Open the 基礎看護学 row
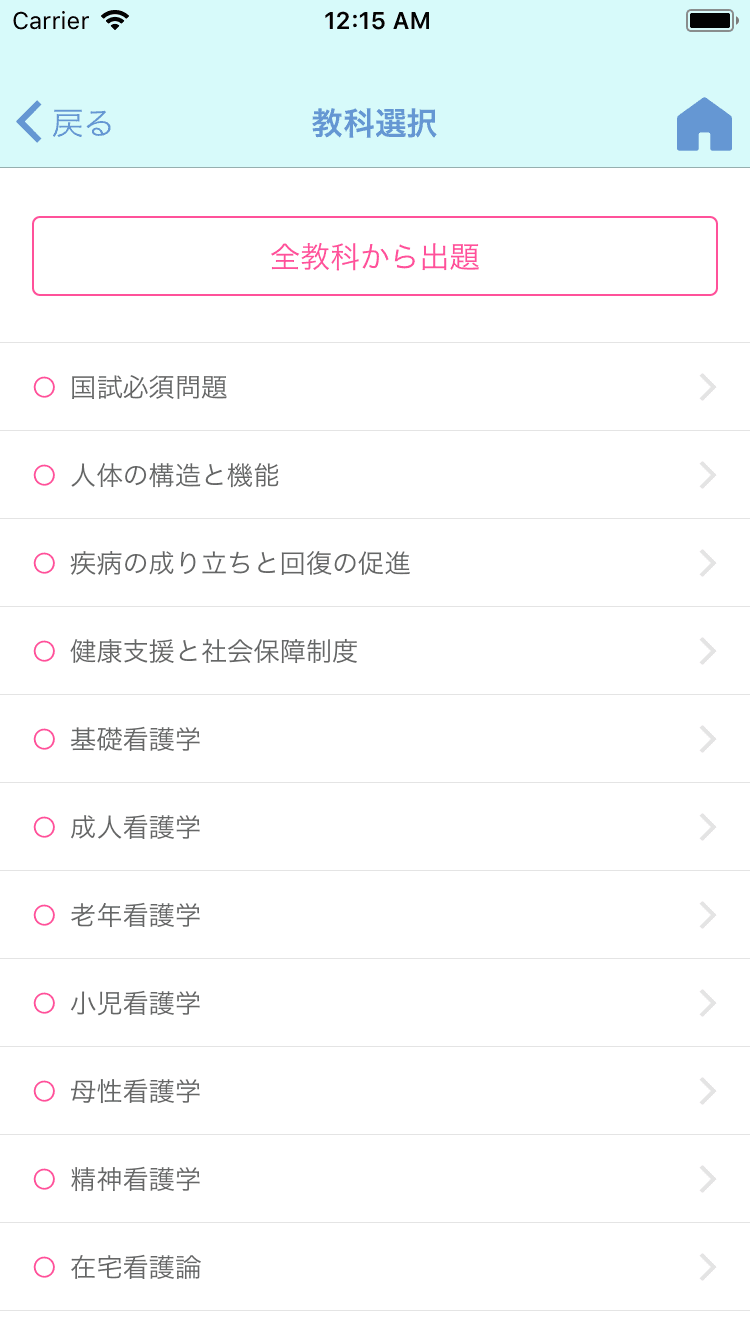The height and width of the screenshot is (1334, 750). point(375,739)
